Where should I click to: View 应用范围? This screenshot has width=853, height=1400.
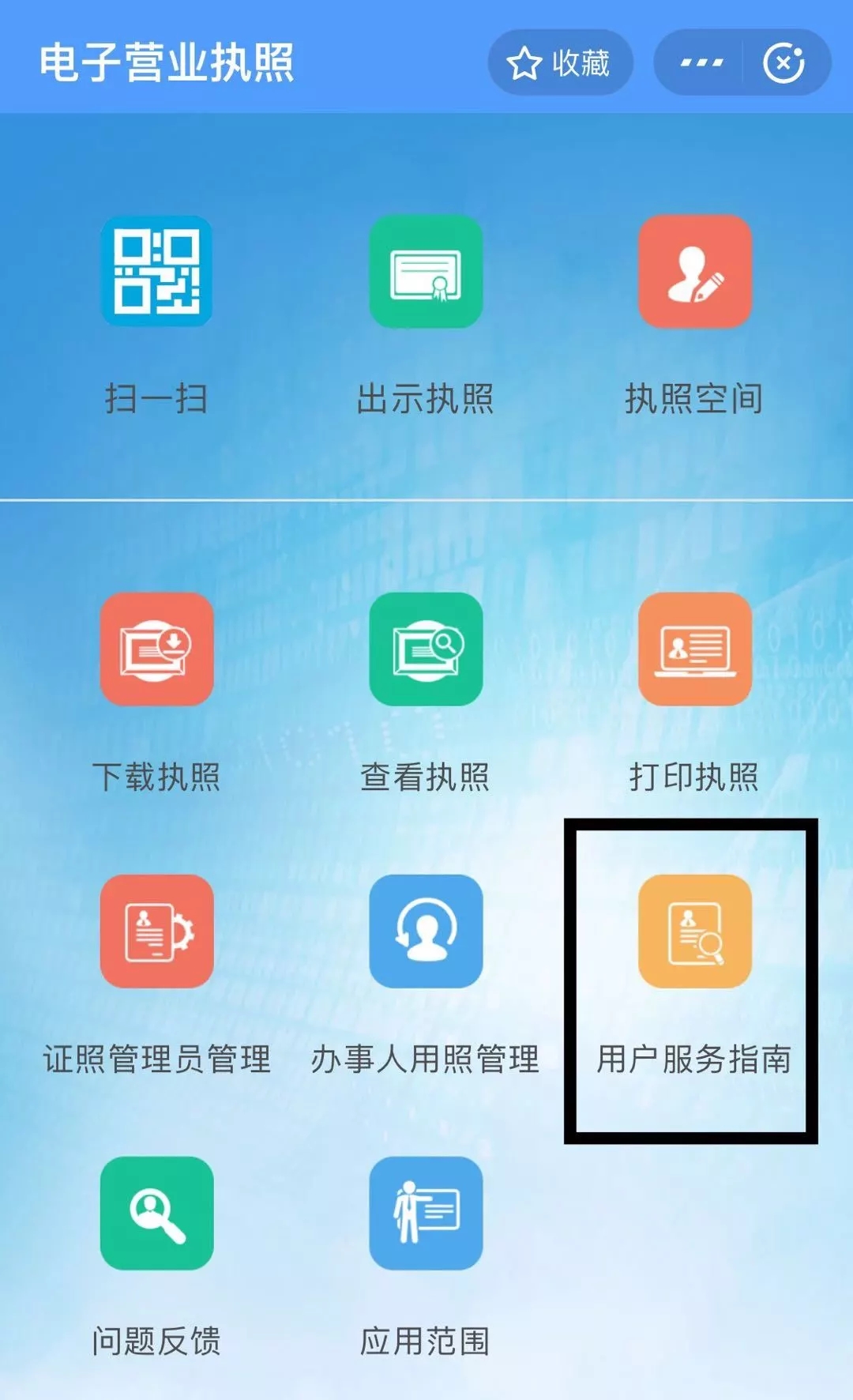click(426, 1213)
